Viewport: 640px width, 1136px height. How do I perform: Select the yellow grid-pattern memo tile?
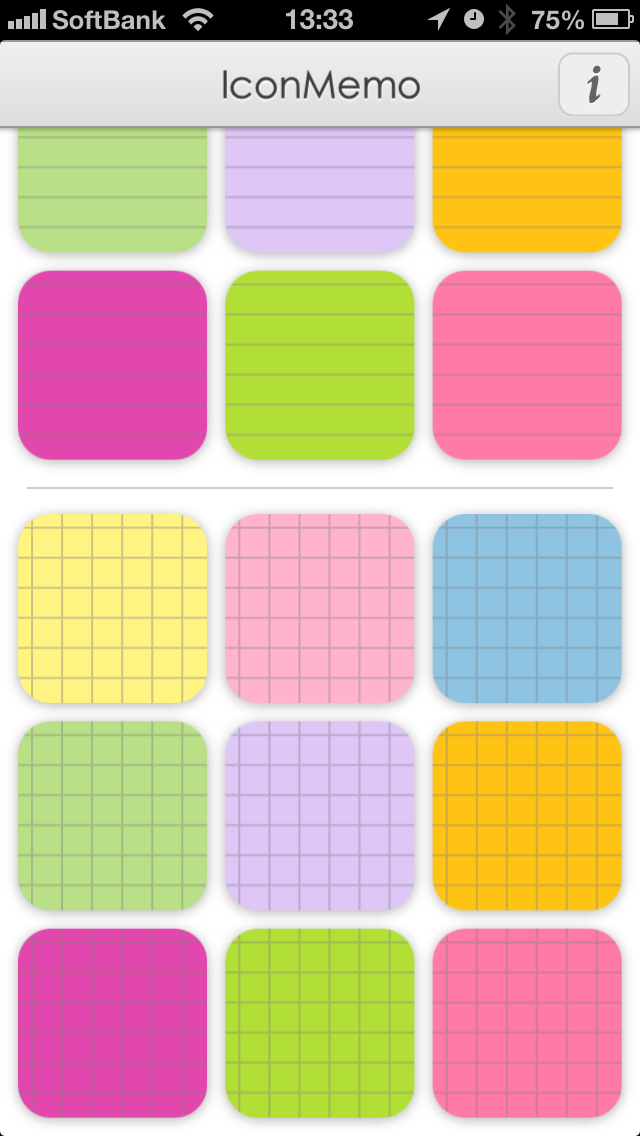pos(112,608)
